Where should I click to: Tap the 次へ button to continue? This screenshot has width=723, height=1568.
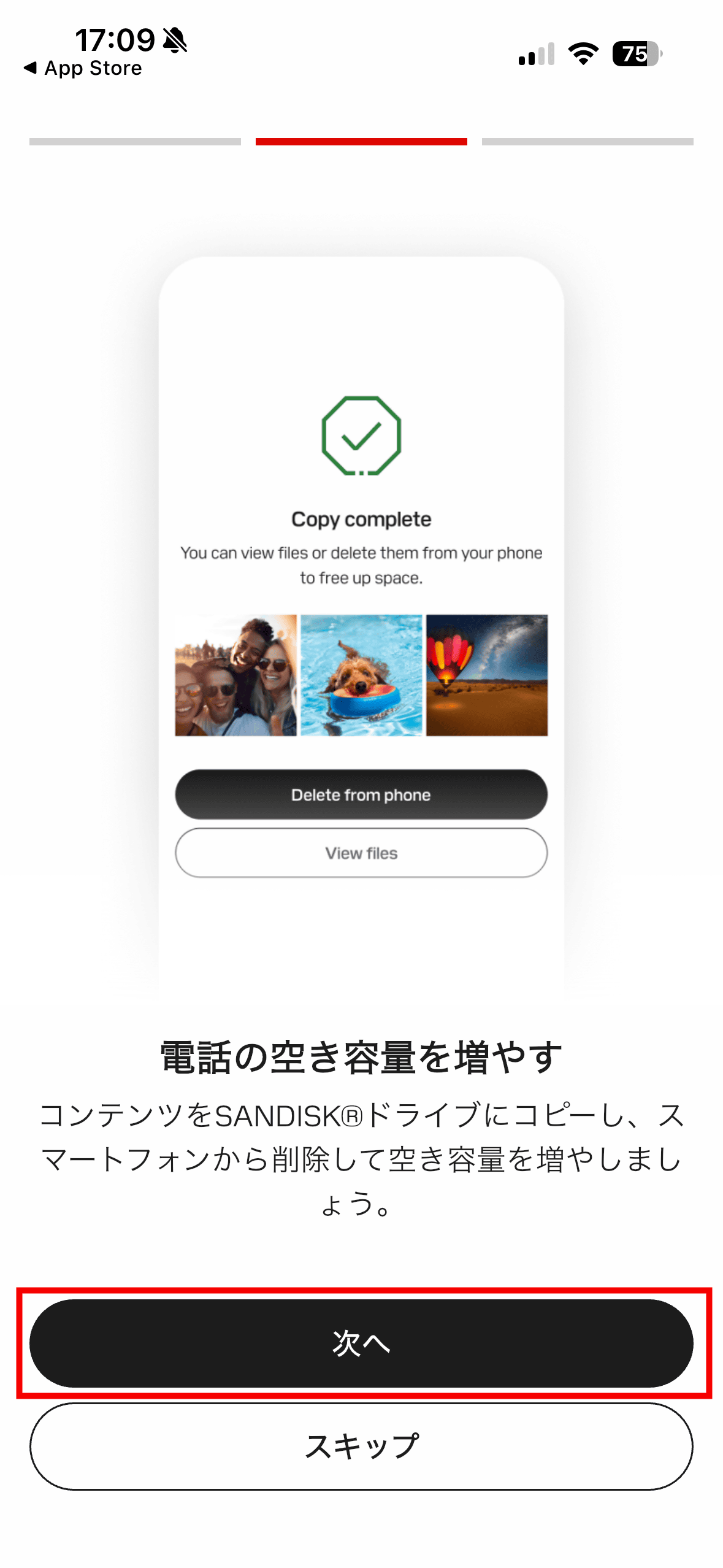(x=361, y=1343)
